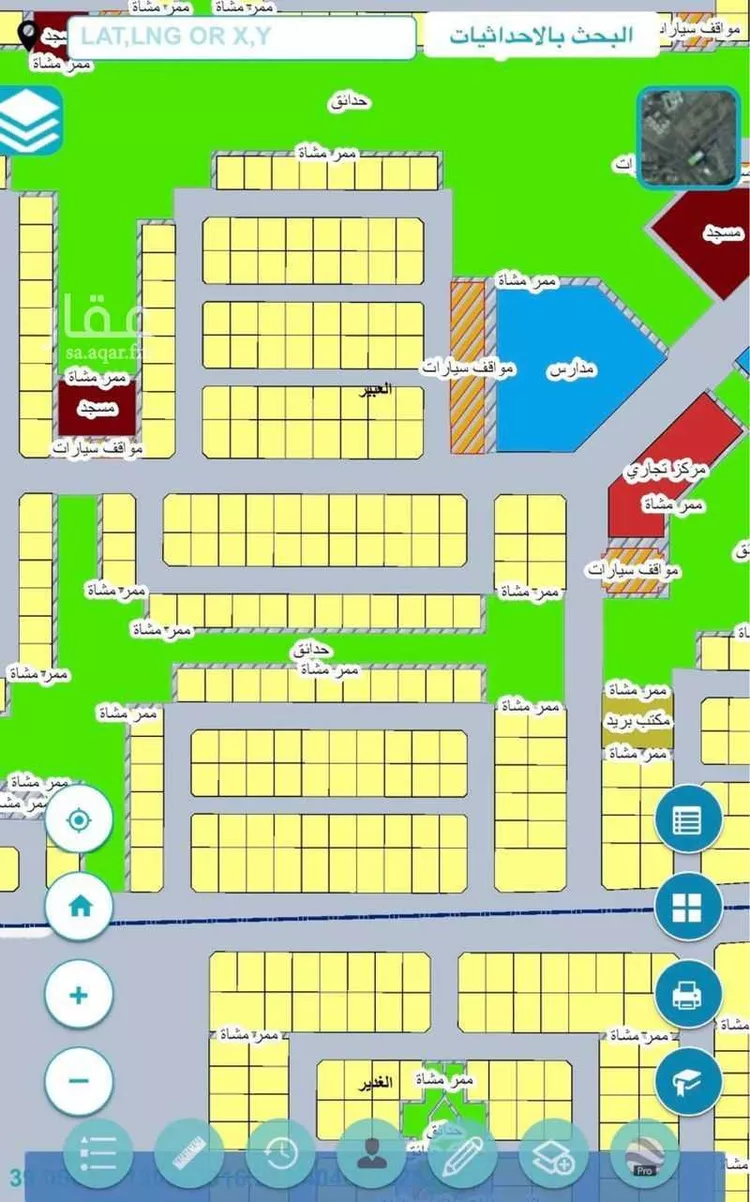Zoom out with the minus button
750x1202 pixels.
point(78,1081)
